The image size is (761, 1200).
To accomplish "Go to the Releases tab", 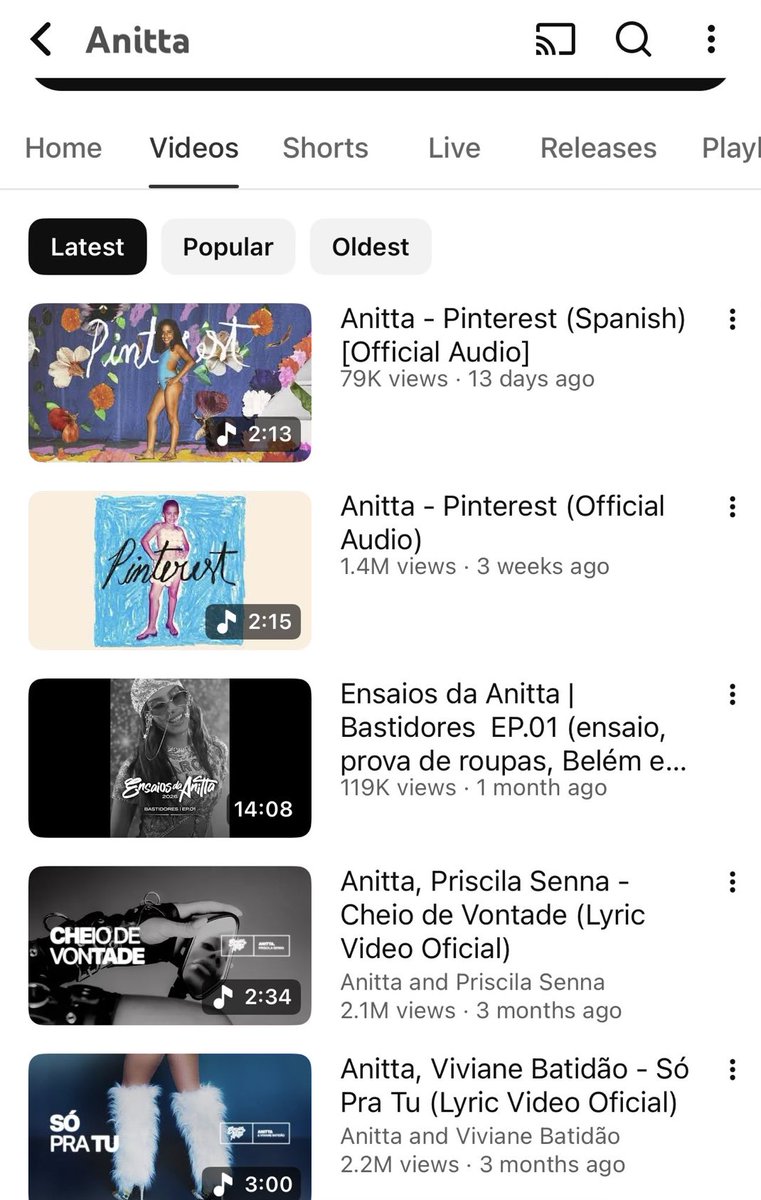I will pyautogui.click(x=598, y=148).
